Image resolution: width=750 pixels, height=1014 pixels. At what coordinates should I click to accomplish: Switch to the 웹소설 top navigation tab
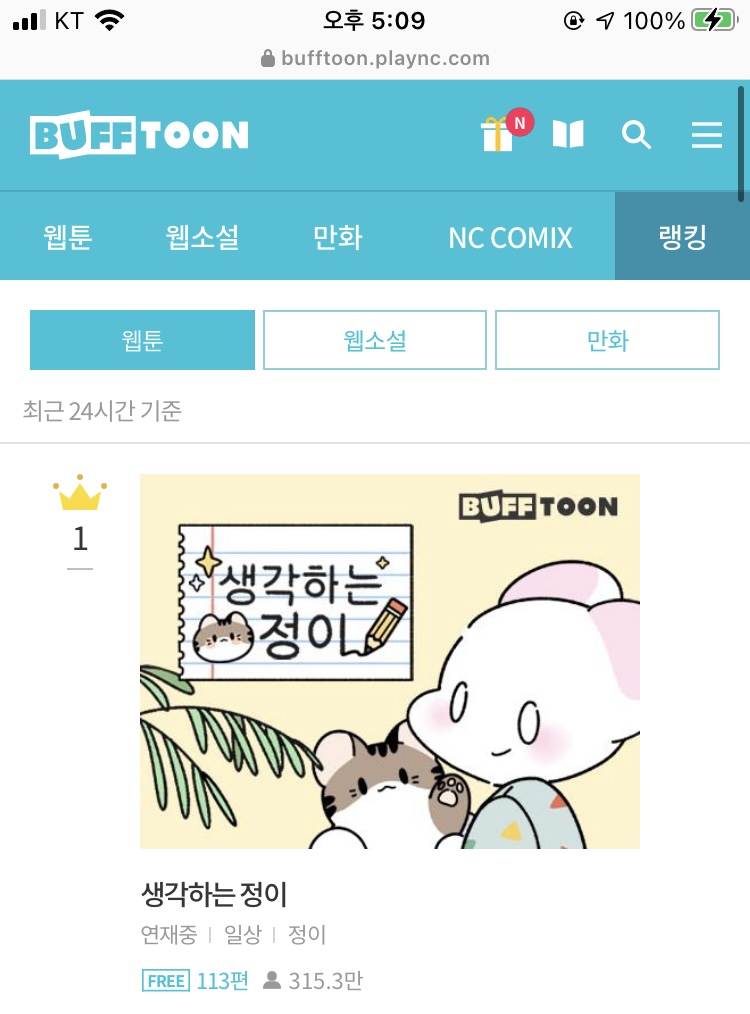(x=203, y=237)
